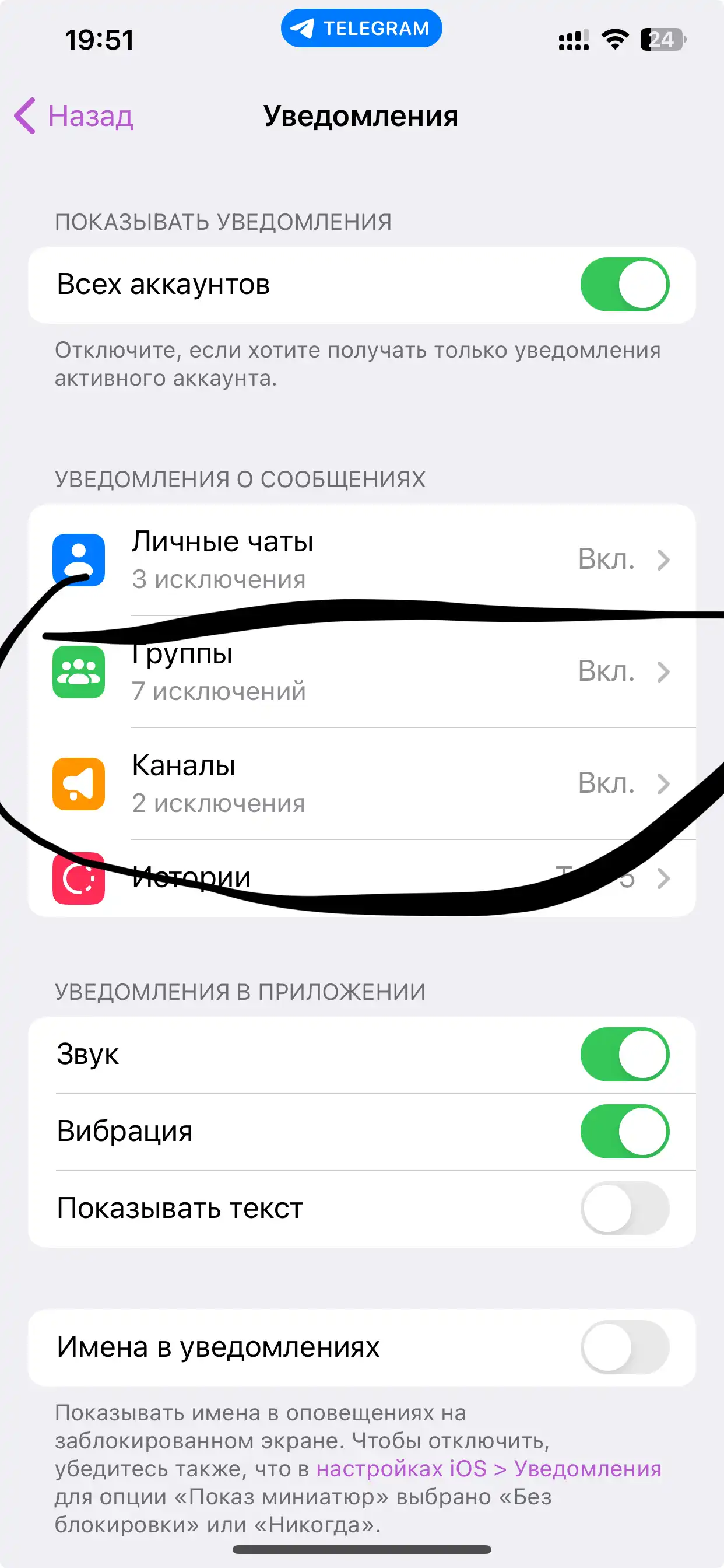Turn on Имена в уведомлениях
Image resolution: width=724 pixels, height=1568 pixels.
tap(624, 1347)
